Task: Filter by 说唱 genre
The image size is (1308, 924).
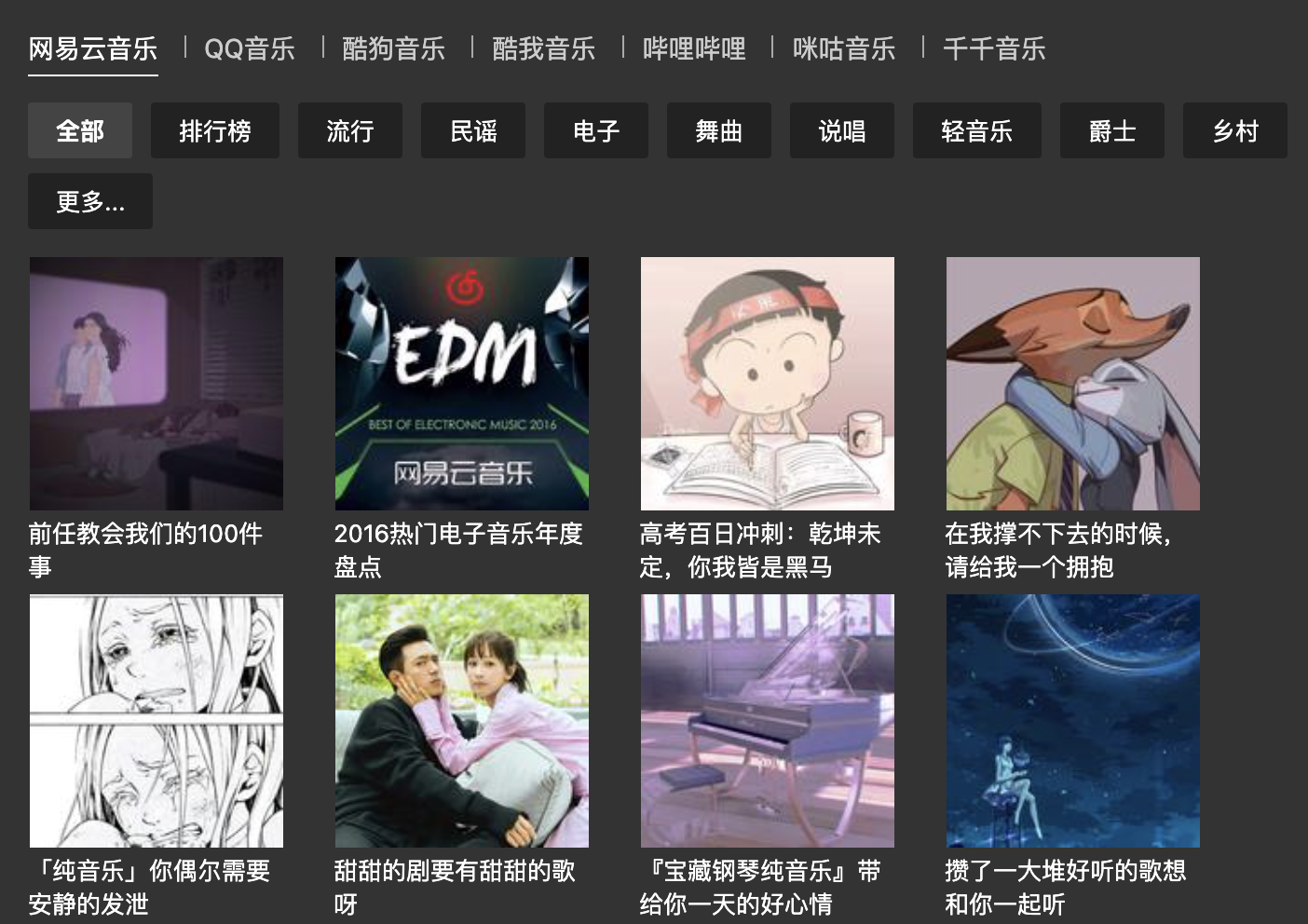Action: click(x=842, y=130)
